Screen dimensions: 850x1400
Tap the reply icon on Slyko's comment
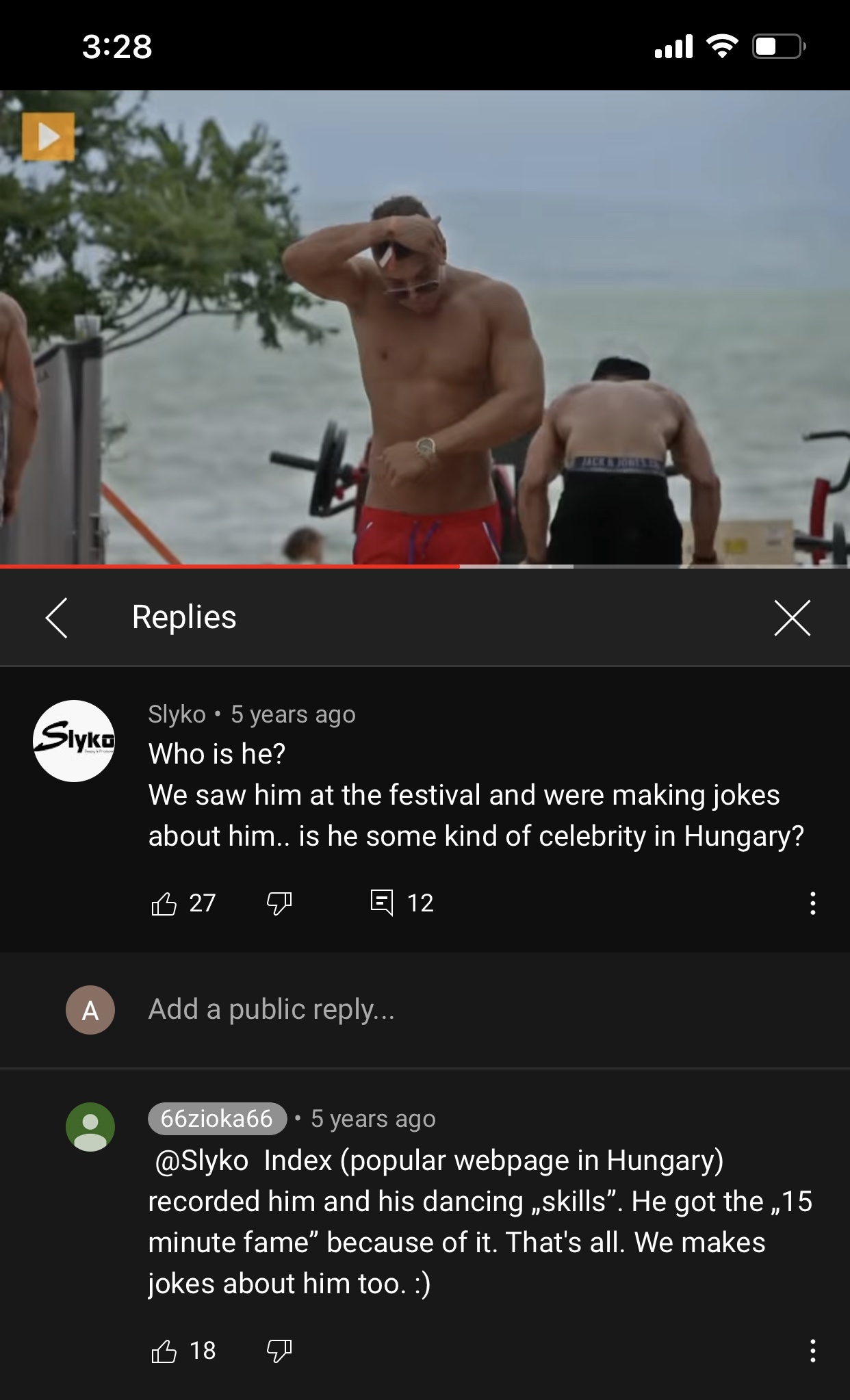382,903
